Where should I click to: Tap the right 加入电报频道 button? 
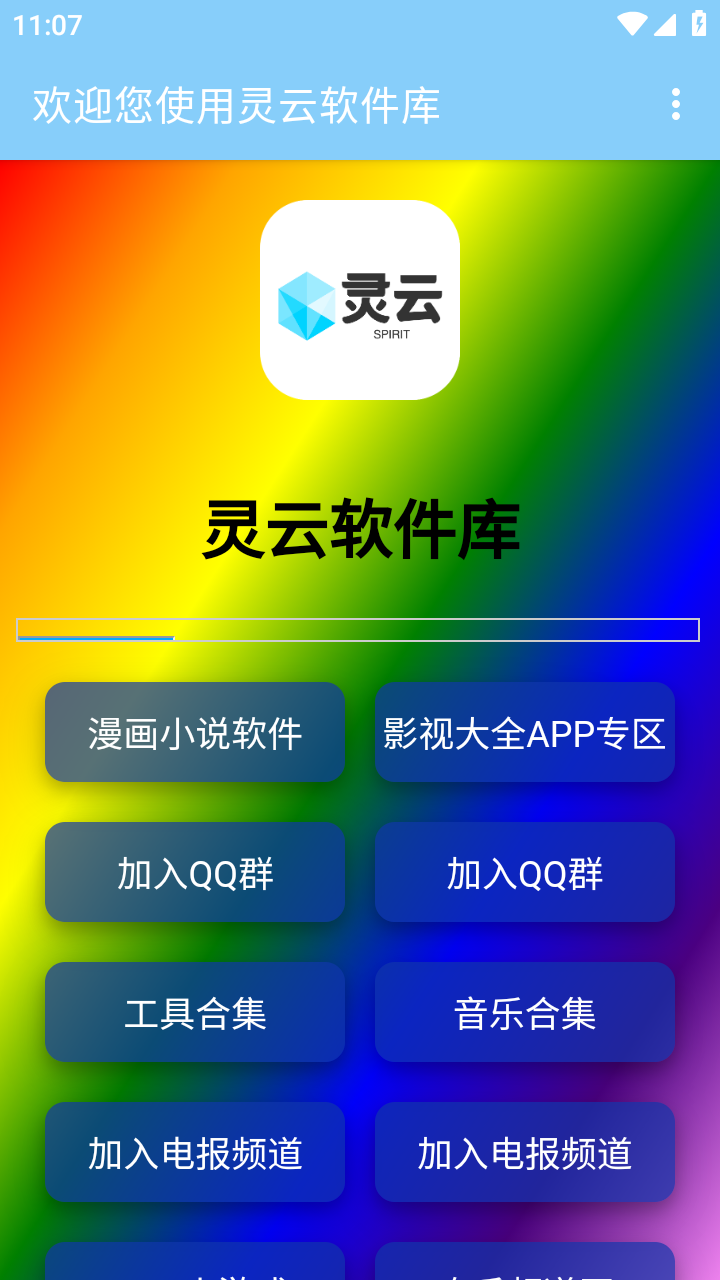(524, 1152)
